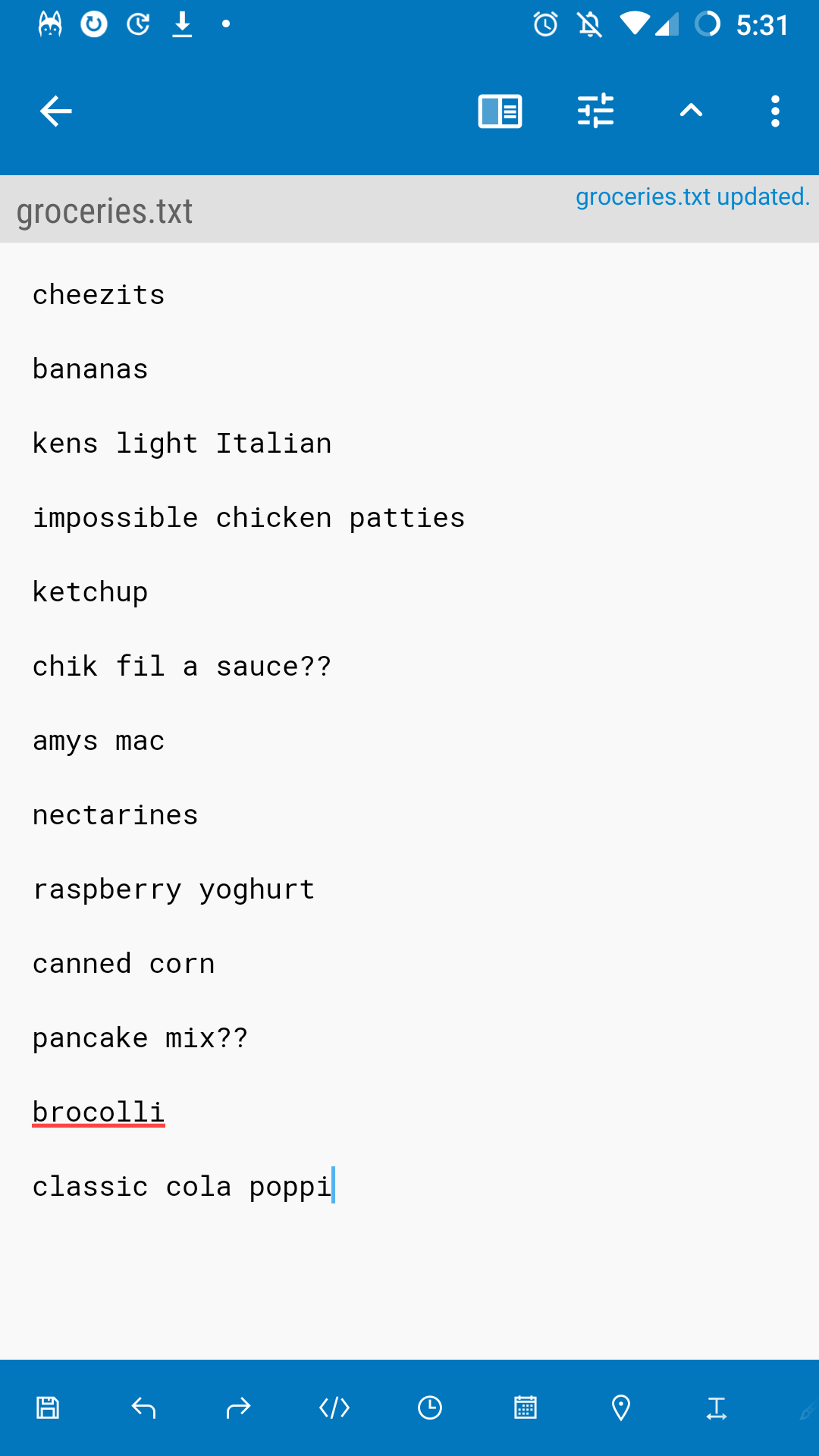
Task: Undo the last edit
Action: point(143,1408)
